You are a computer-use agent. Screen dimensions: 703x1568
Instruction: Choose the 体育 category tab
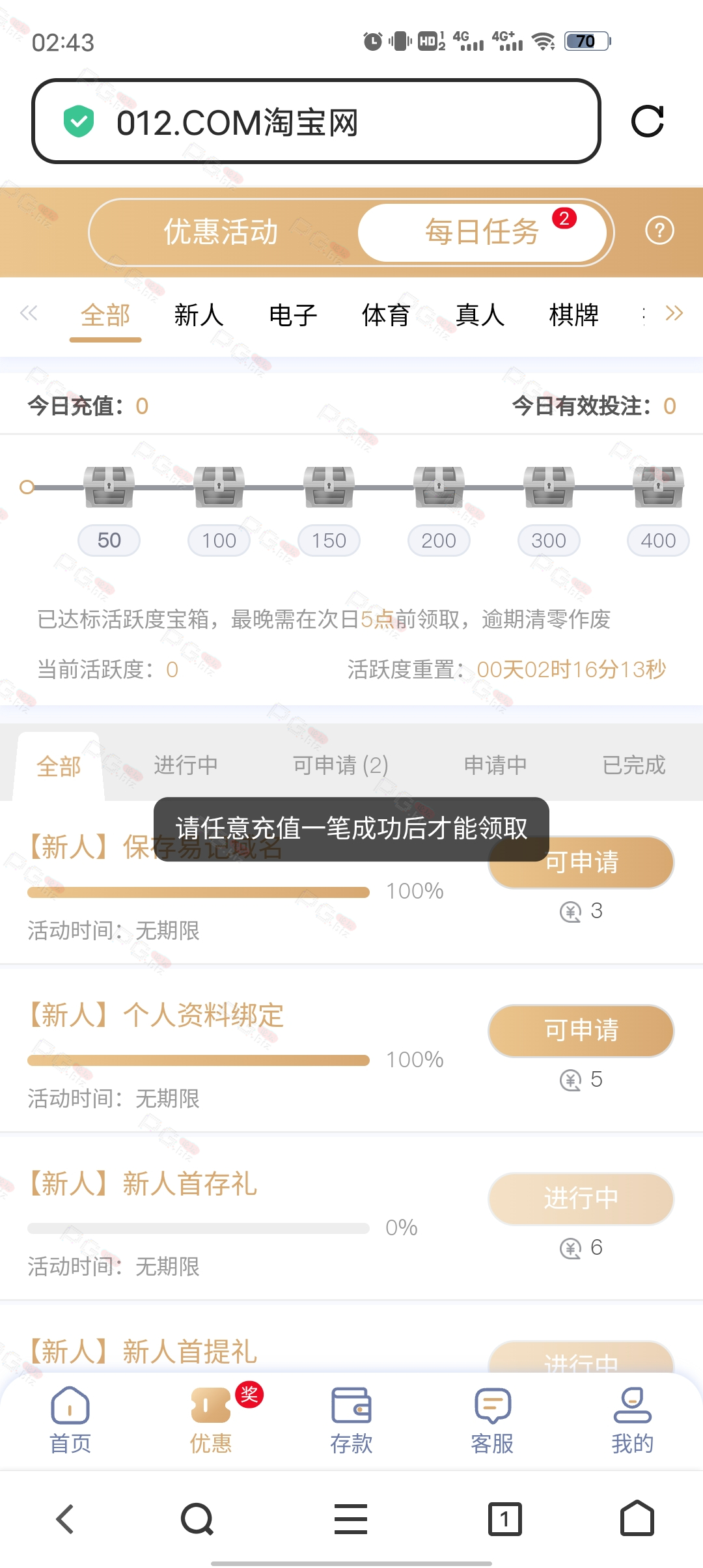tap(387, 315)
